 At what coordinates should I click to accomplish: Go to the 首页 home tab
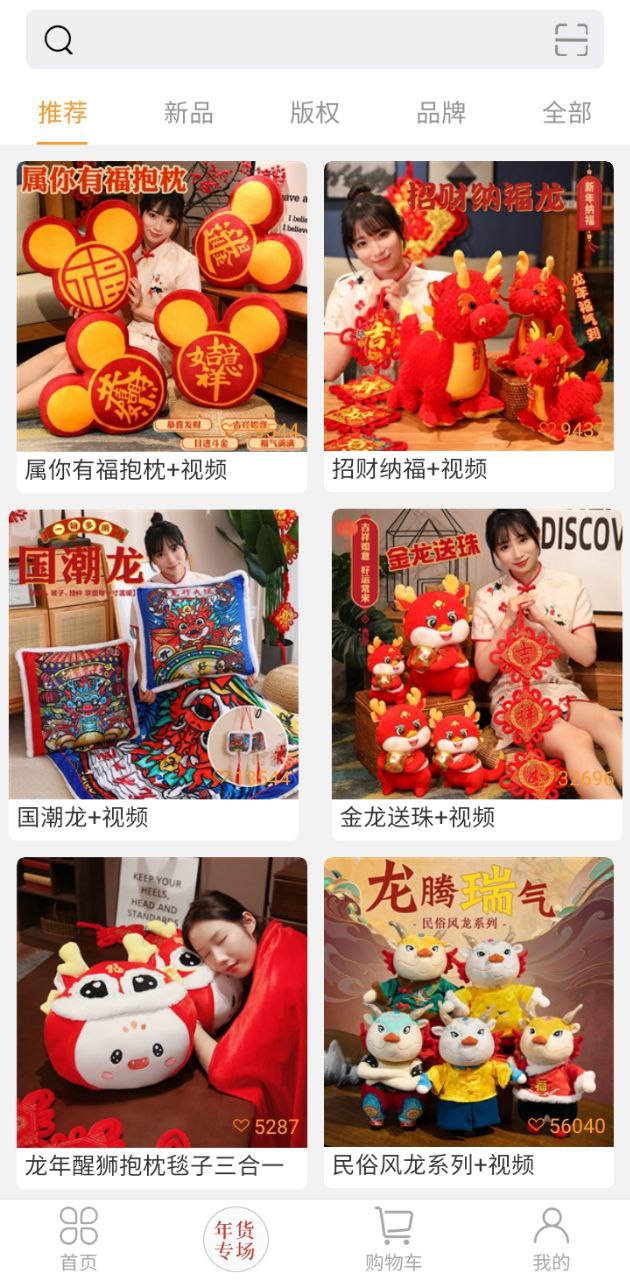coord(79,1238)
